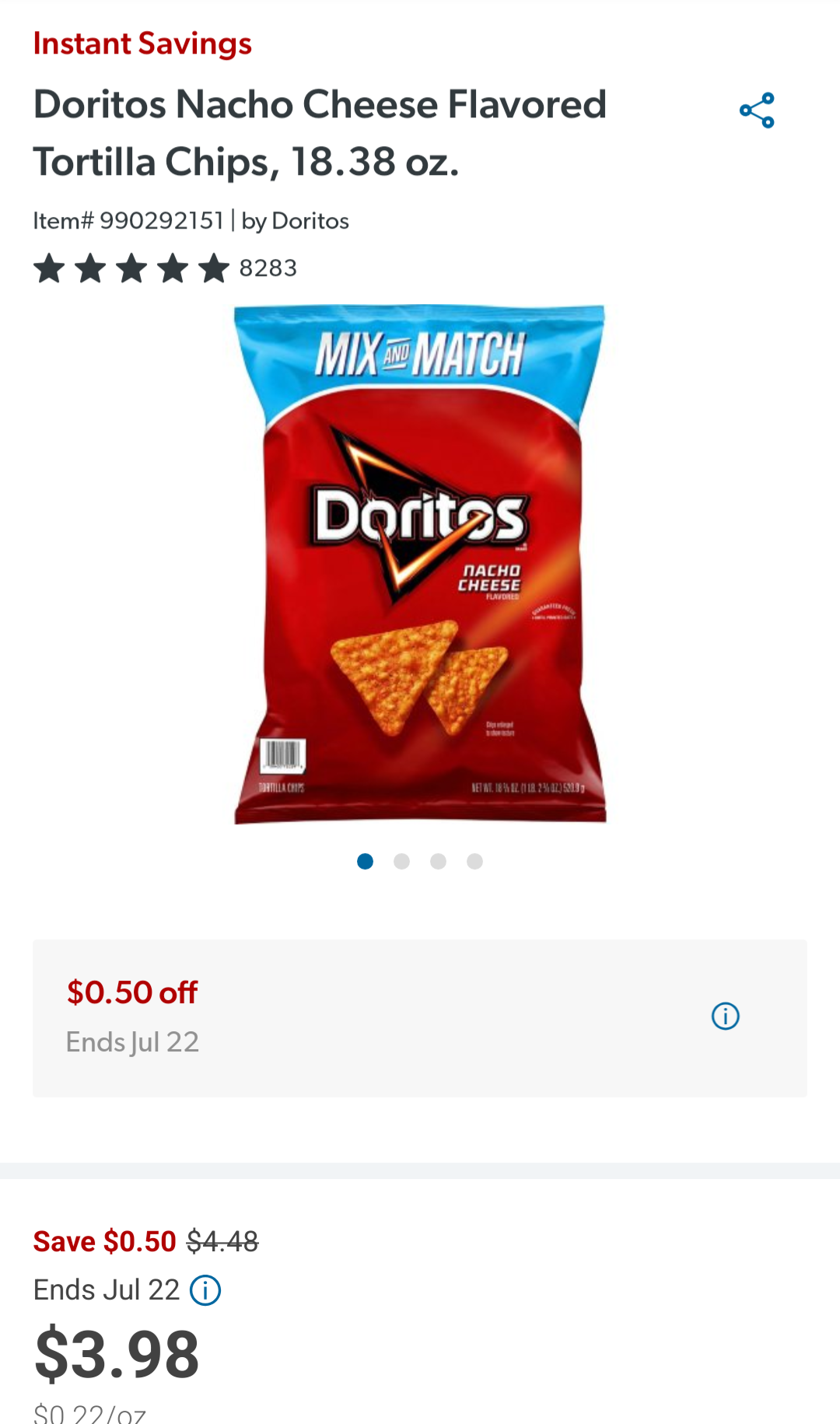Share this Doritos product

(757, 110)
